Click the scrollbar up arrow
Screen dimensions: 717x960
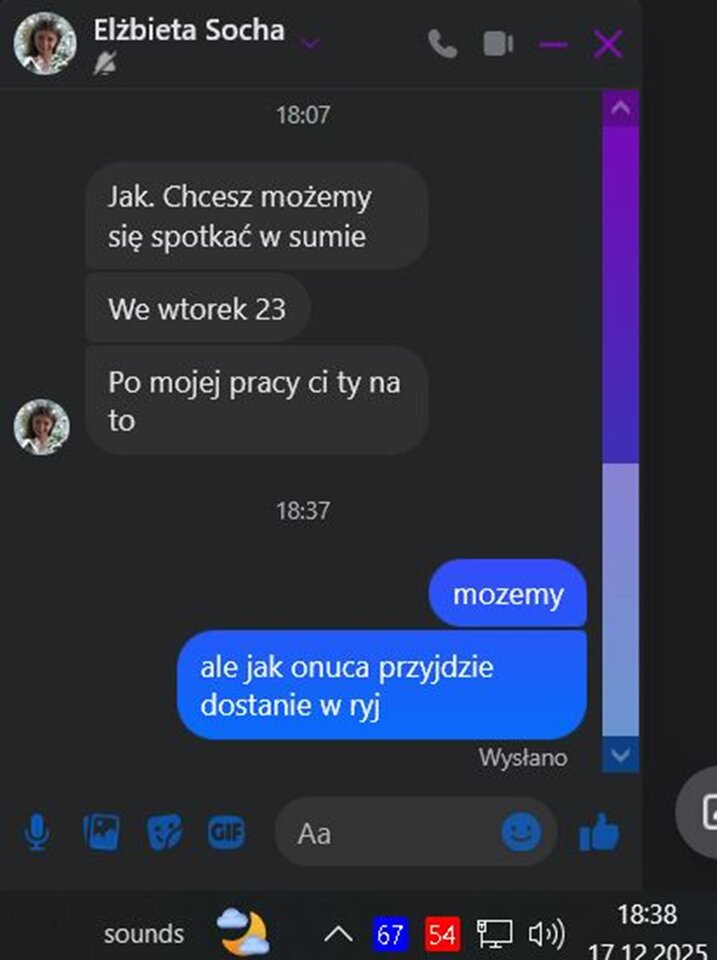(620, 108)
